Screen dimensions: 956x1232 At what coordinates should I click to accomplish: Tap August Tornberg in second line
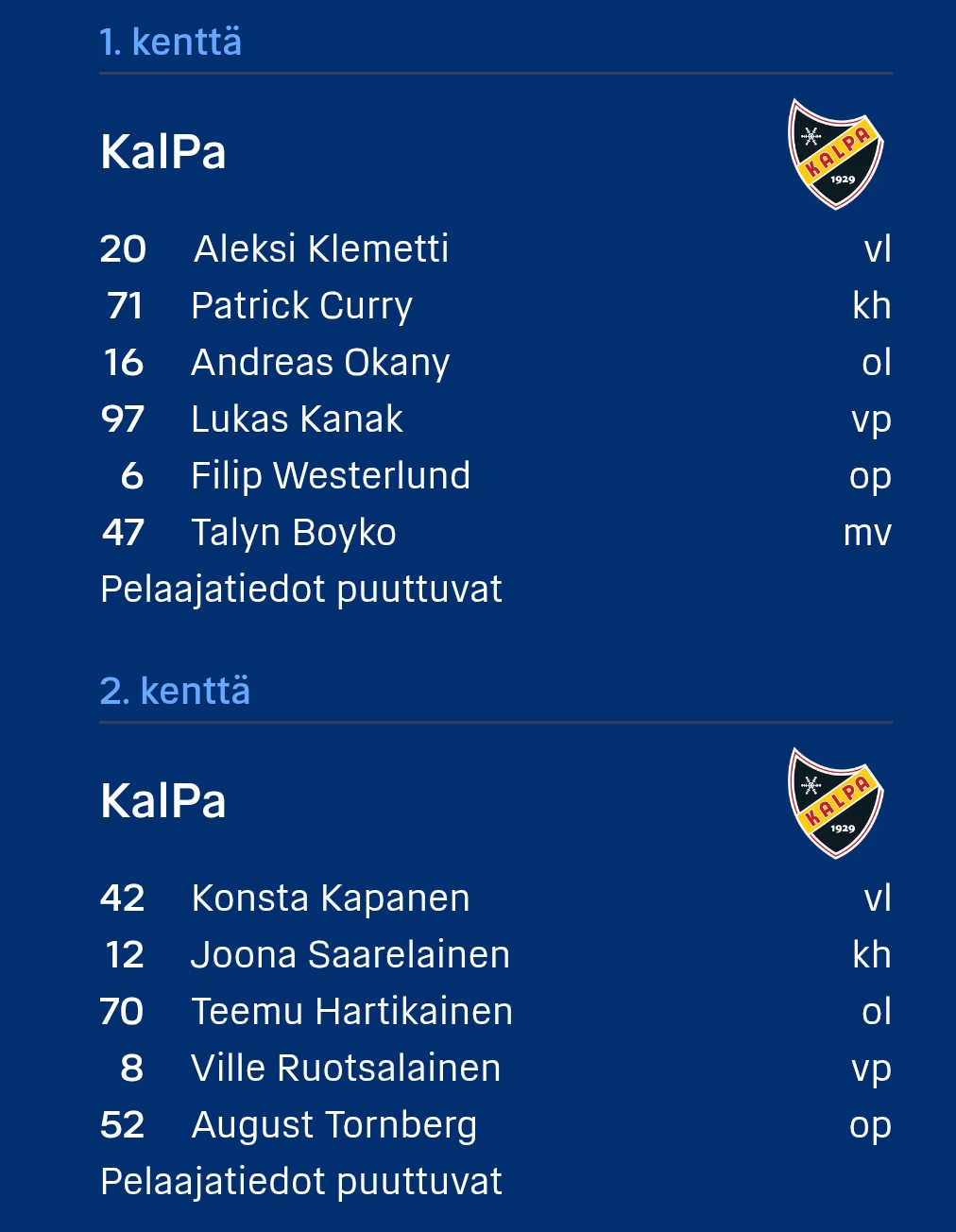(334, 1125)
